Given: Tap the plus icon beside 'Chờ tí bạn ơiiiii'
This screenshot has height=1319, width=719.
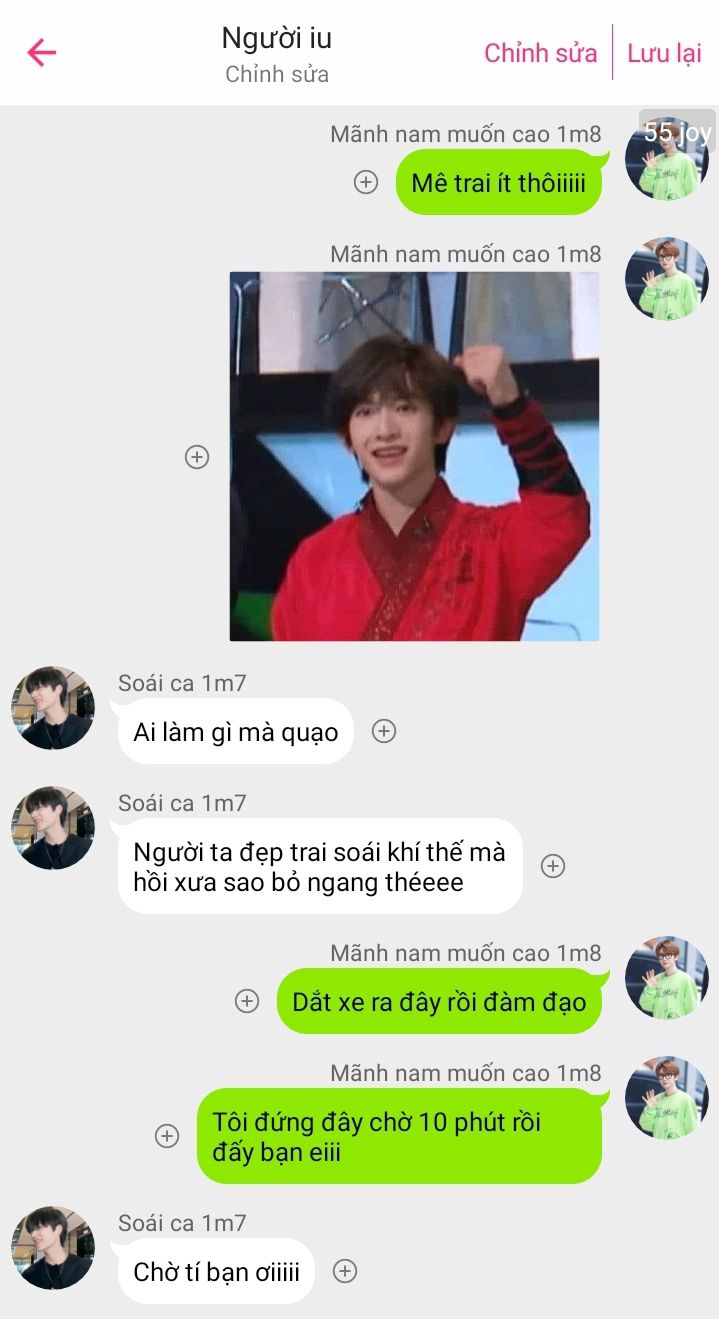Looking at the screenshot, I should pos(345,1271).
